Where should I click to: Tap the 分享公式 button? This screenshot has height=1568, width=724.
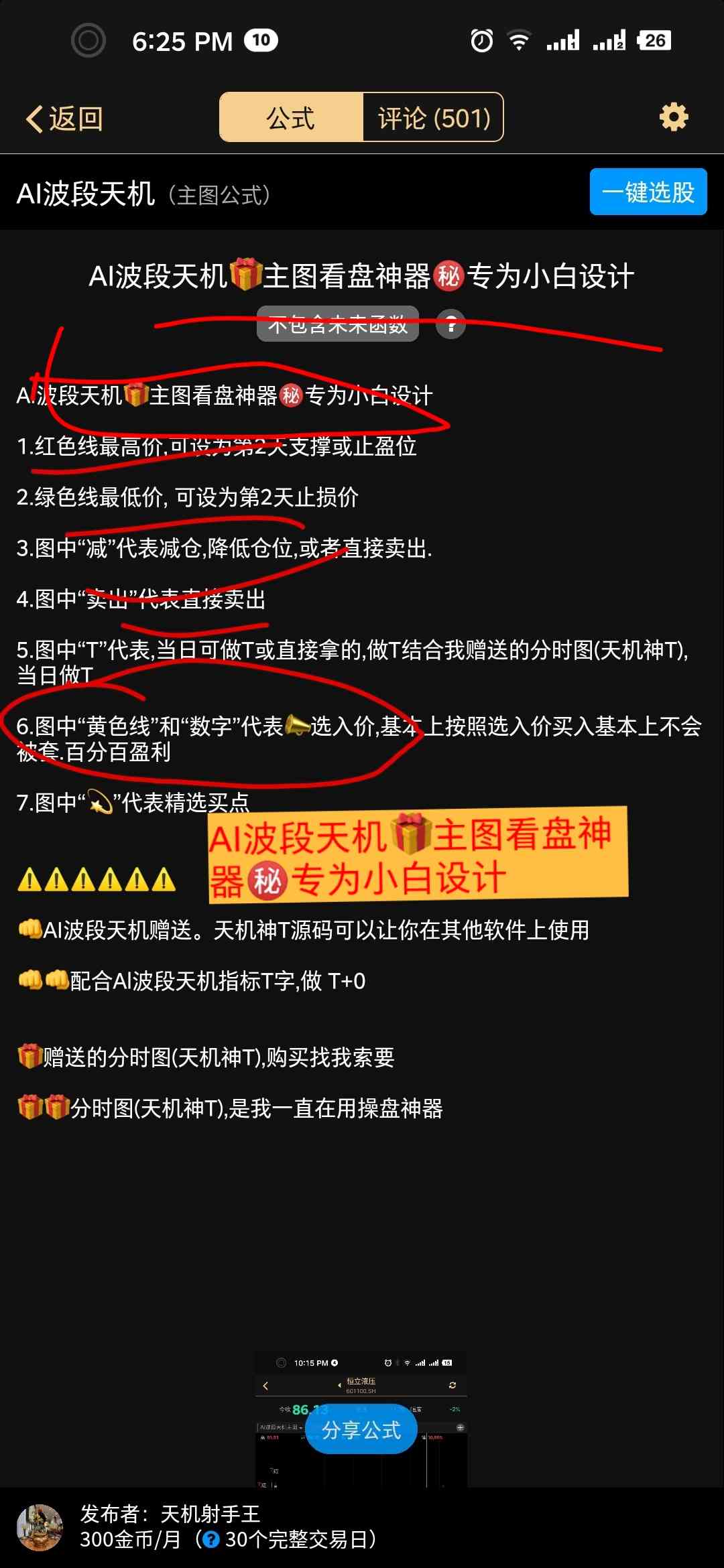click(361, 1430)
